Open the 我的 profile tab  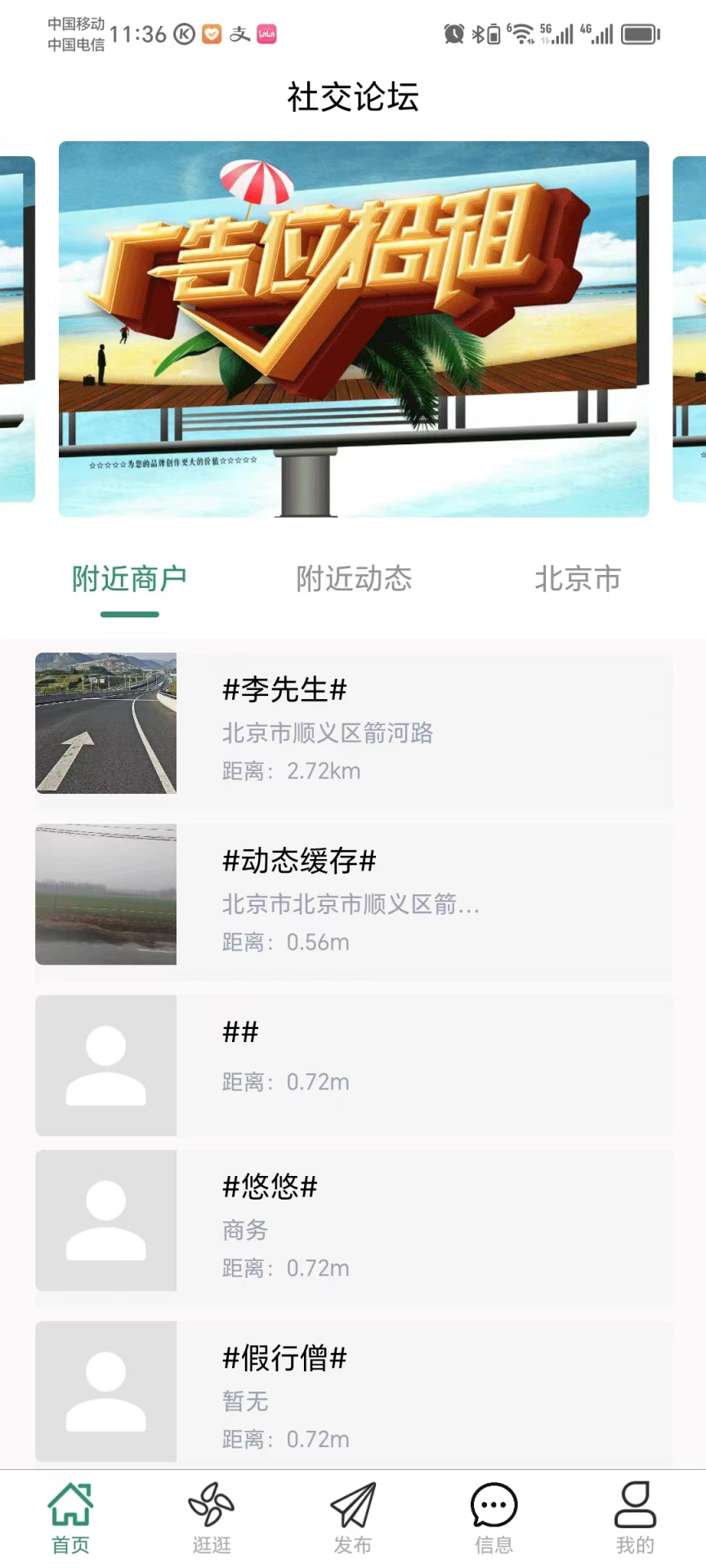click(x=635, y=1517)
